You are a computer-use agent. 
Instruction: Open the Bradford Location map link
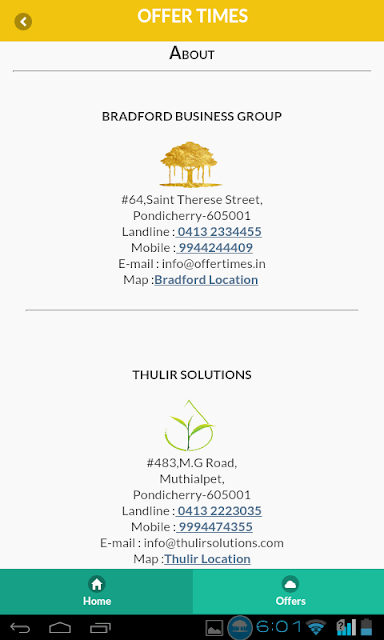(x=206, y=280)
